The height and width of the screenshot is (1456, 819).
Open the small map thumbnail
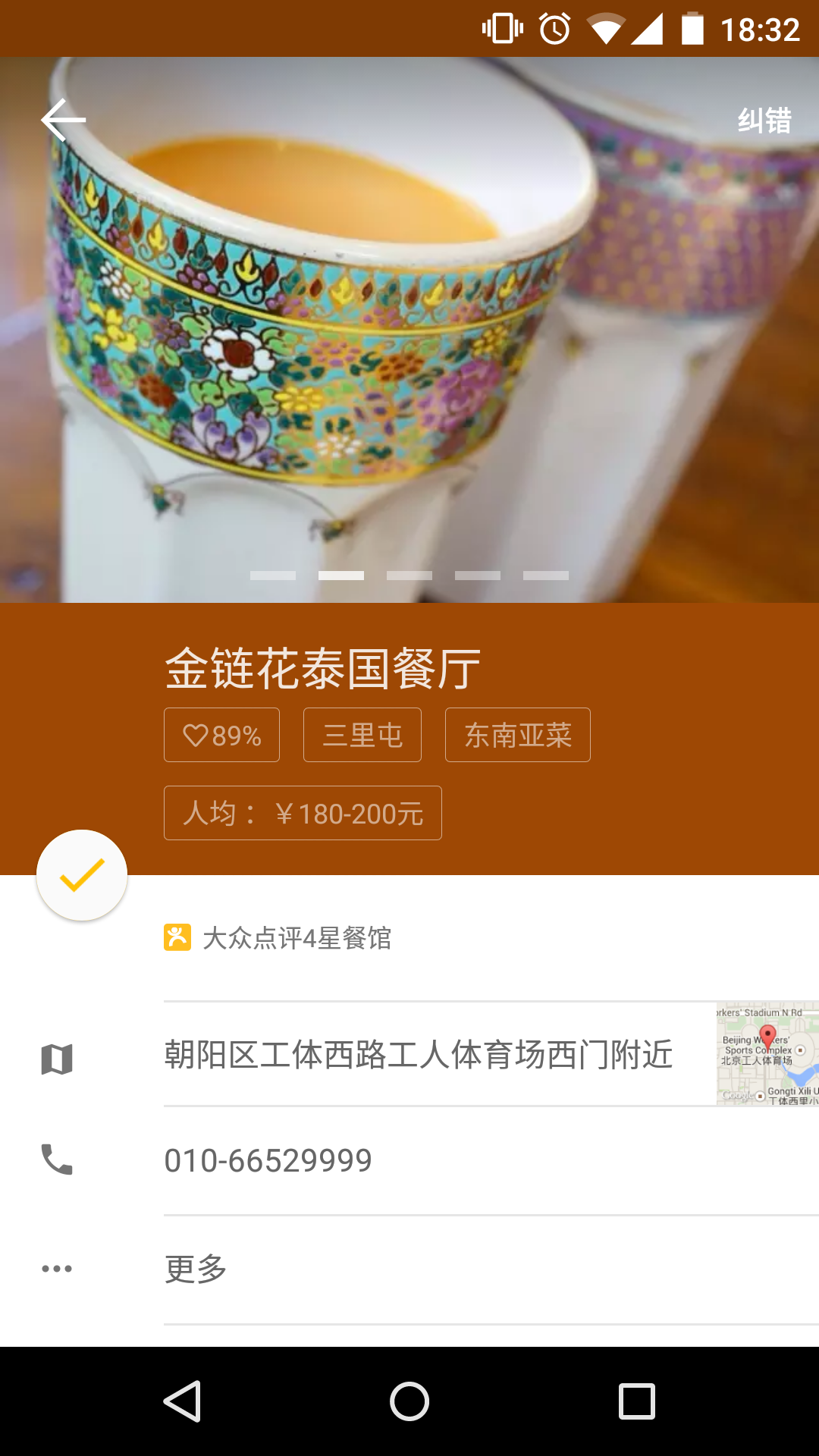pyautogui.click(x=767, y=1053)
